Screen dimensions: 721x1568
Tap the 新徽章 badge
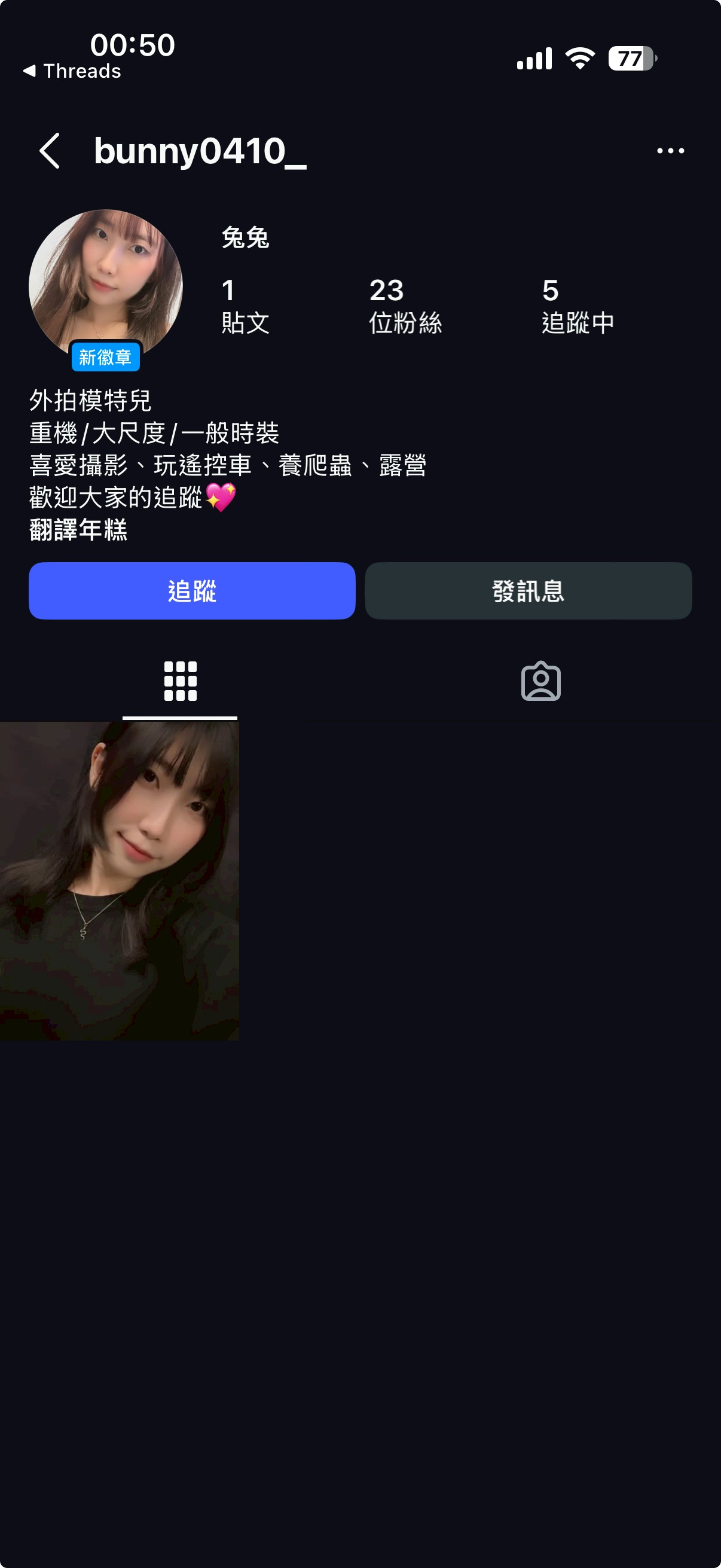105,356
